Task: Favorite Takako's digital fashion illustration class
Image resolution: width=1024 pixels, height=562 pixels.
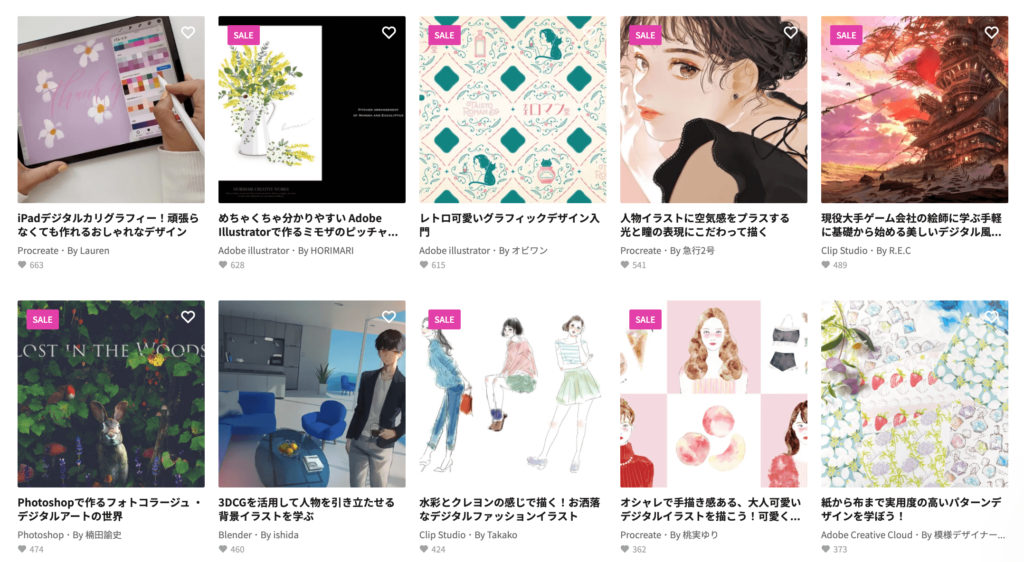Action: [x=590, y=317]
